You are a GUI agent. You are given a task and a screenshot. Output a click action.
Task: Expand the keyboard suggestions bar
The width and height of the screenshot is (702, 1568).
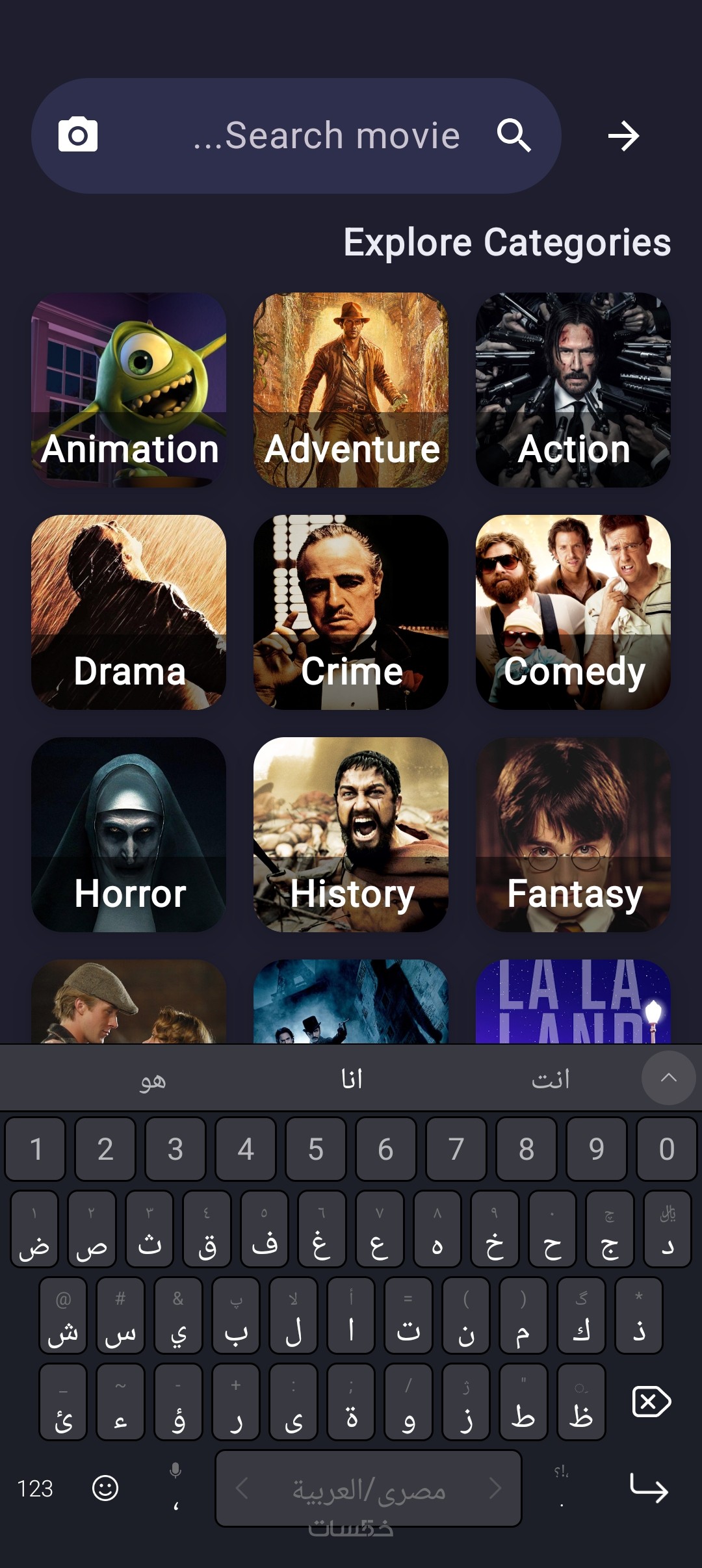[668, 1078]
